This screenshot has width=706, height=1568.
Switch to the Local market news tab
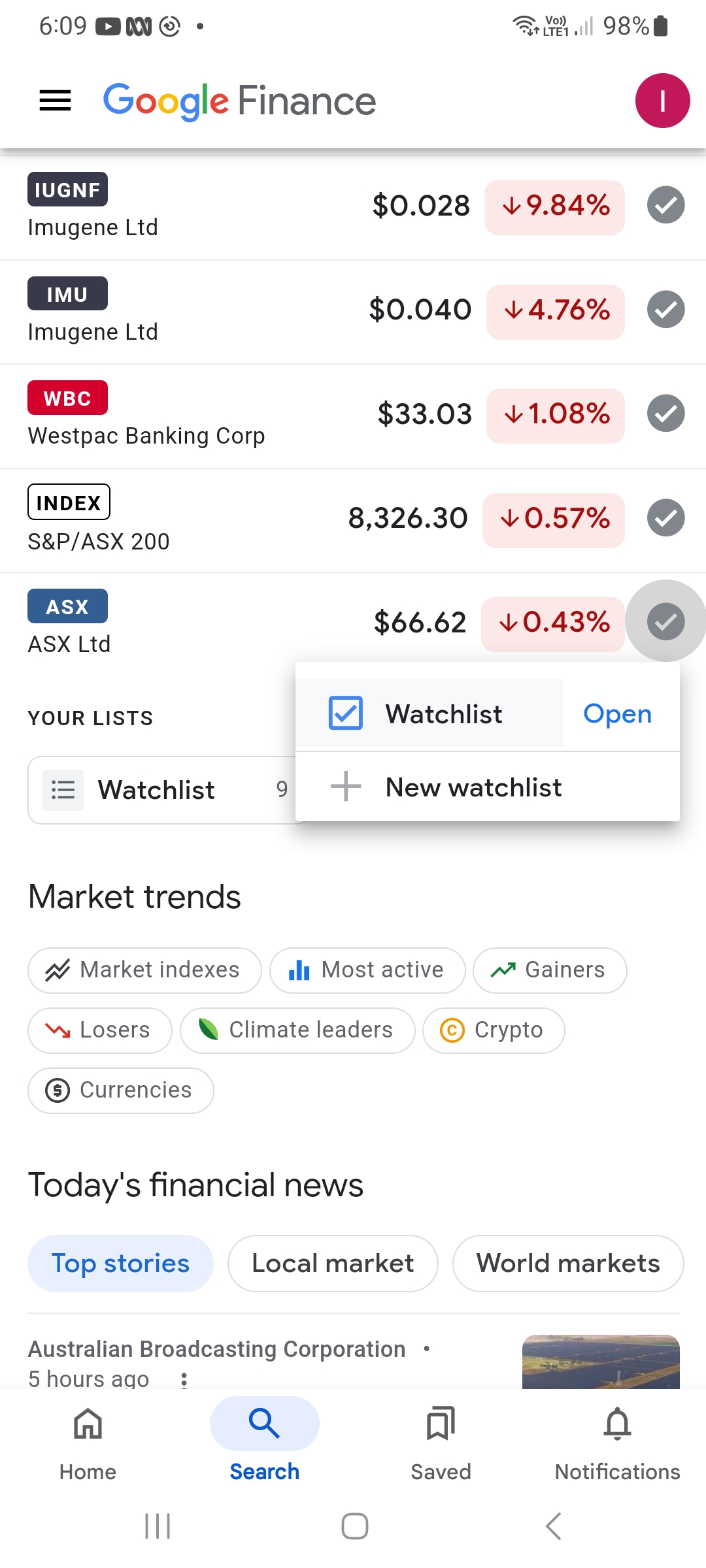pyautogui.click(x=333, y=1264)
